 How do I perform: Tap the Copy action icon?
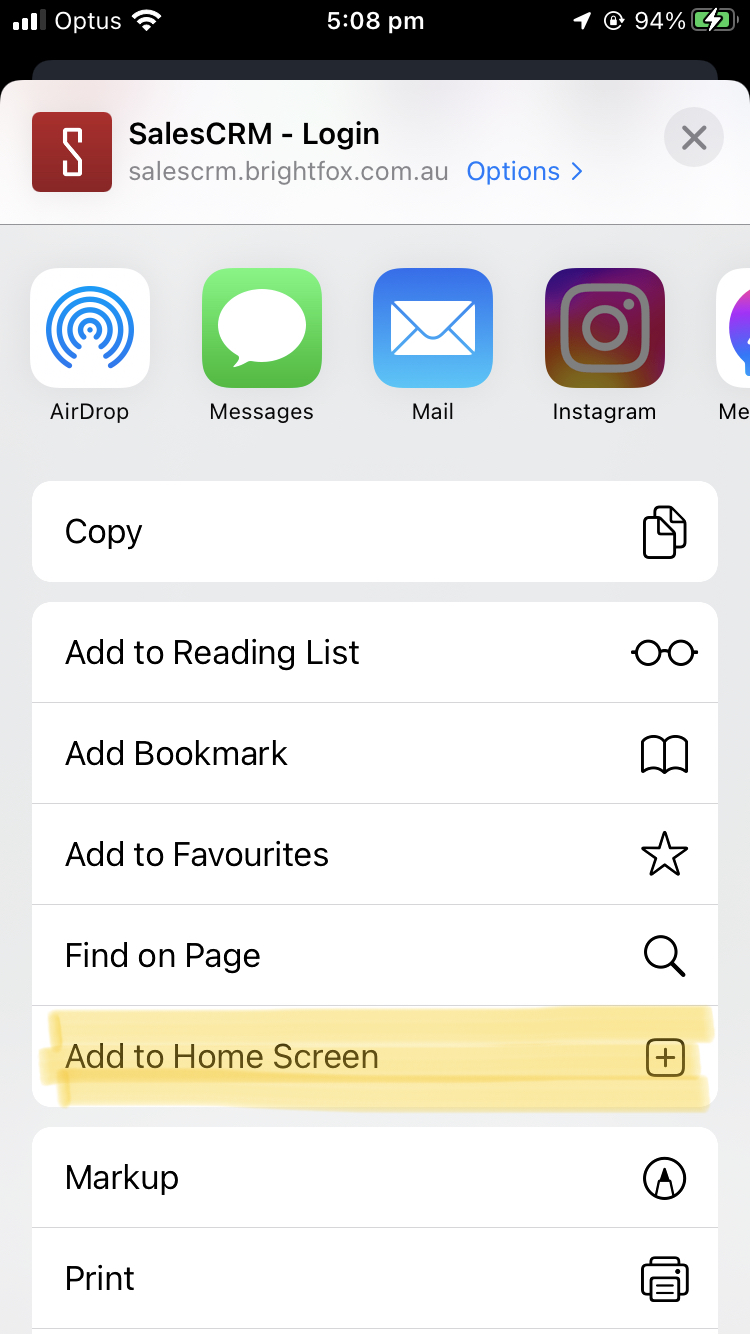tap(664, 531)
